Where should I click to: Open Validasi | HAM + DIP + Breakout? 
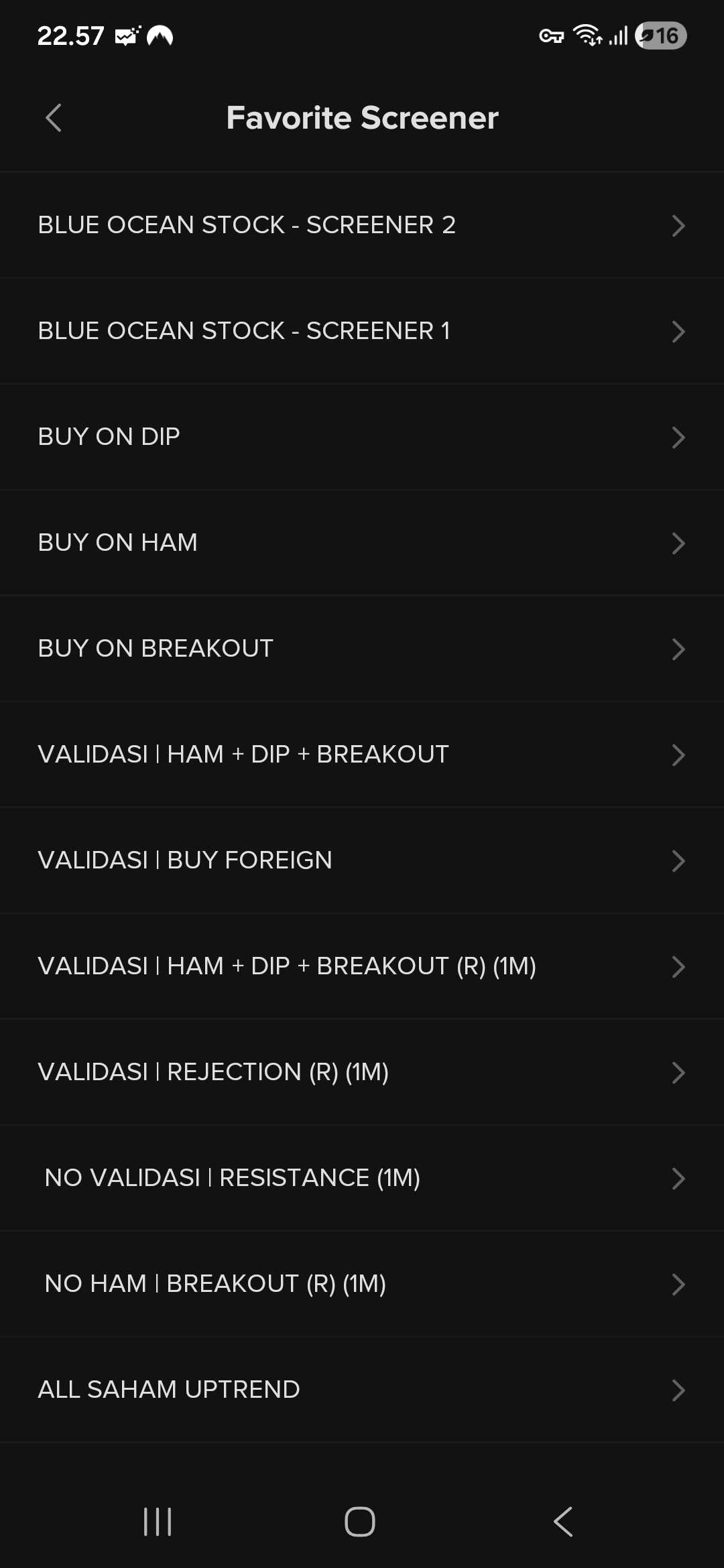click(362, 755)
